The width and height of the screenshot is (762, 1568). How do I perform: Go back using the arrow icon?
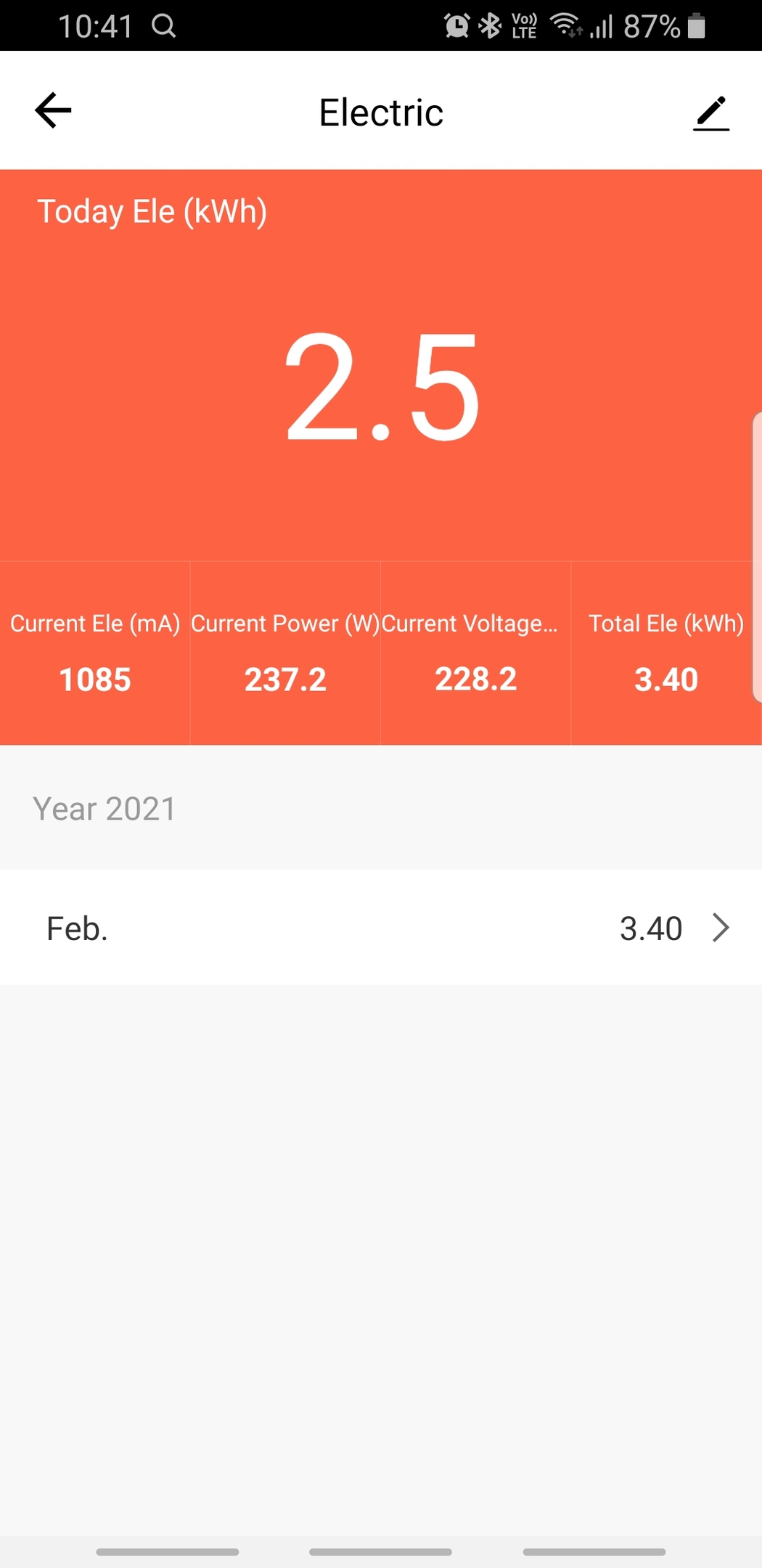click(x=53, y=110)
